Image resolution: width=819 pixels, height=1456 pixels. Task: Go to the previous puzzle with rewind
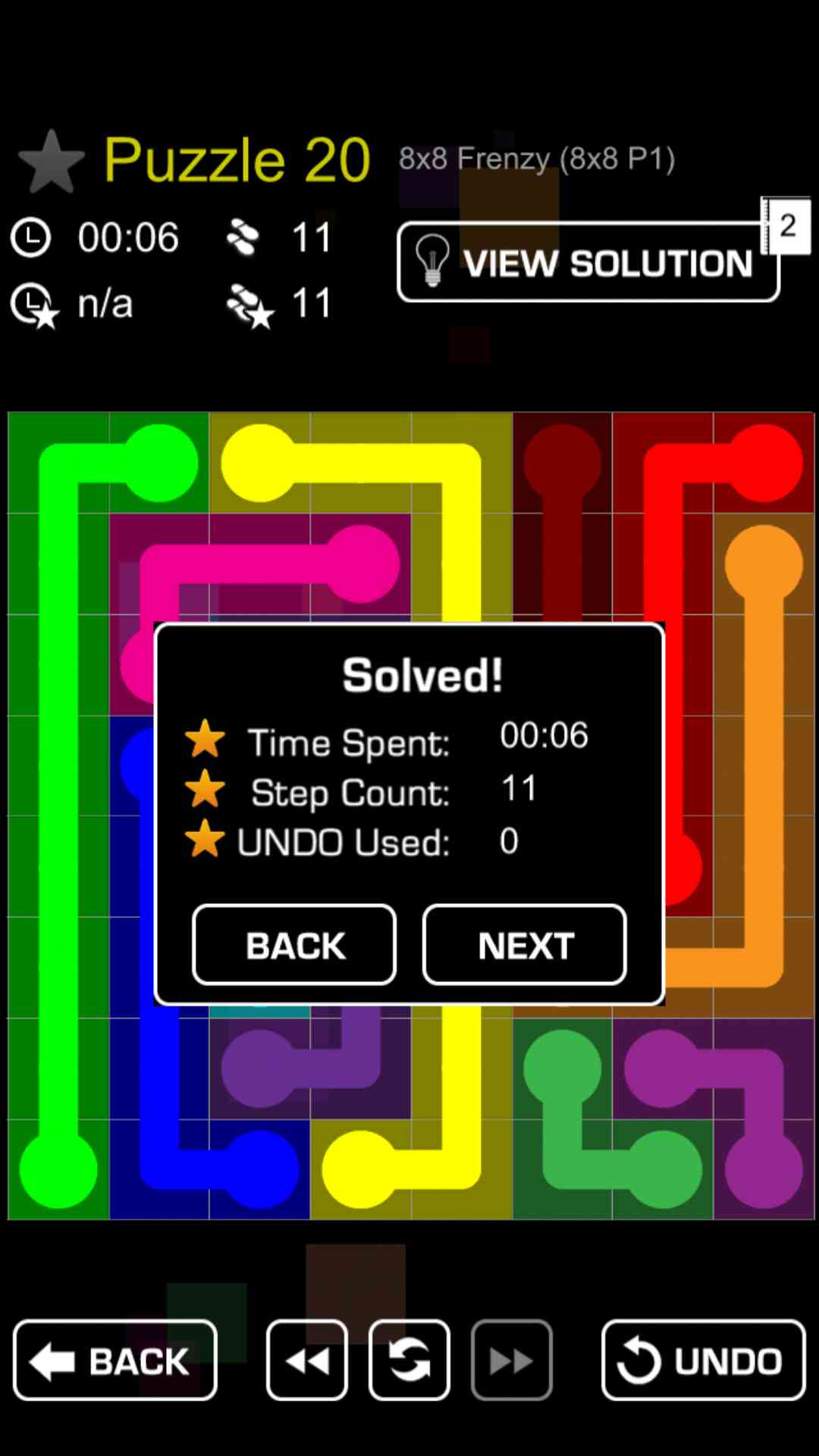click(307, 1360)
